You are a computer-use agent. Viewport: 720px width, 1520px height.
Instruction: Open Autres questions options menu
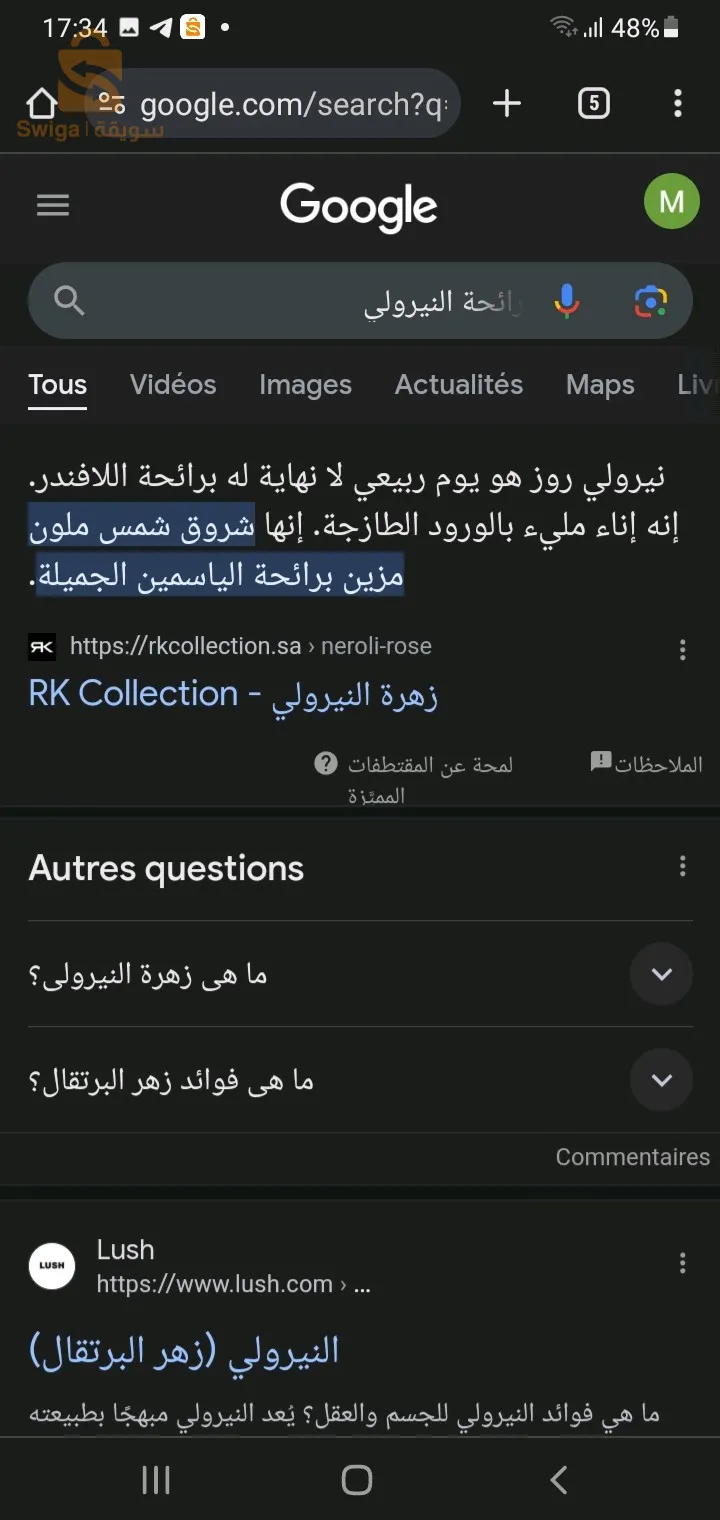pyautogui.click(x=683, y=866)
